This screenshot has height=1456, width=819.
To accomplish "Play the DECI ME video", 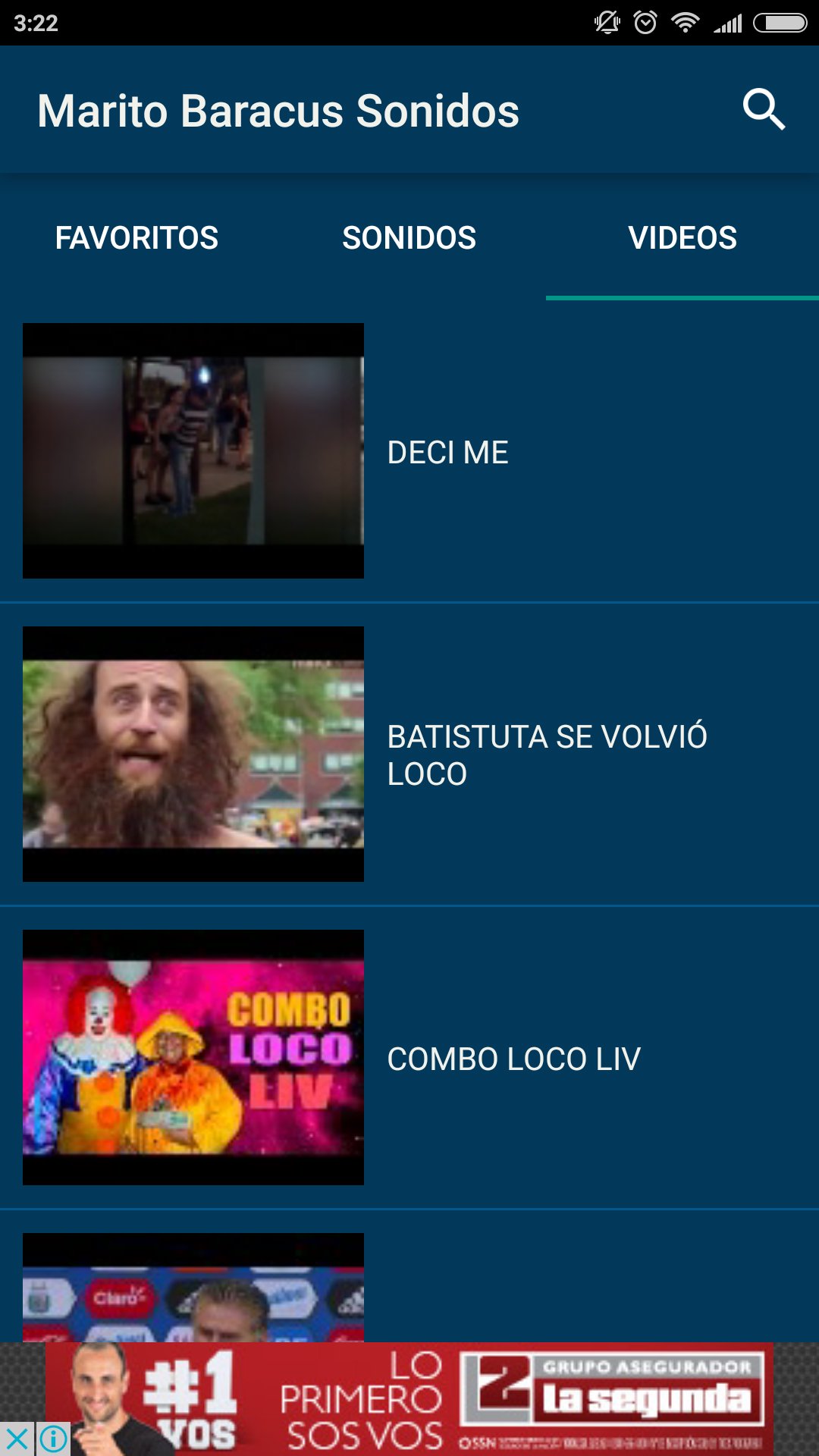I will click(x=409, y=451).
